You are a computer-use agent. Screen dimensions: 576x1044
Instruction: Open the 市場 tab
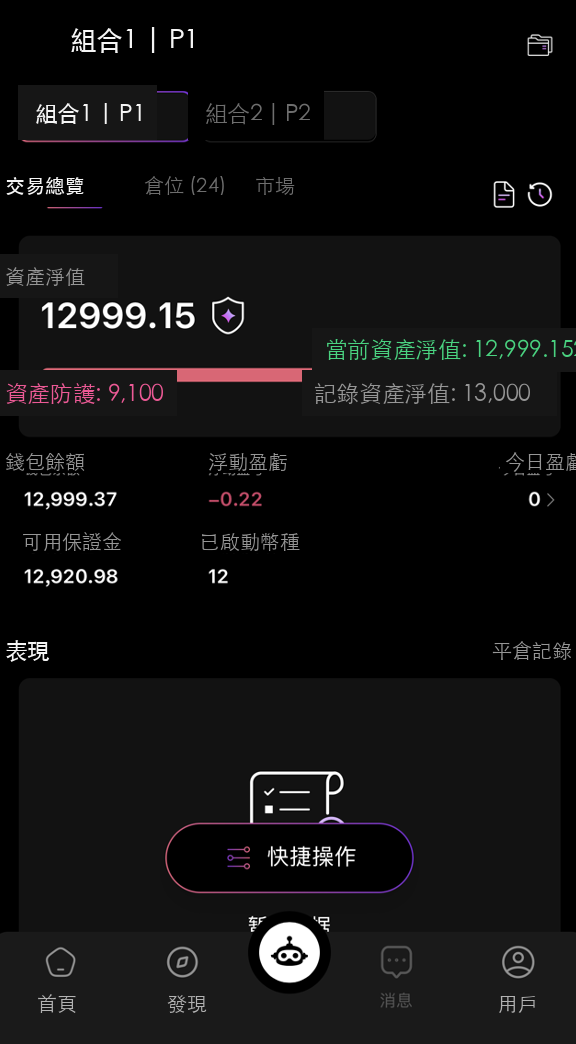click(275, 186)
